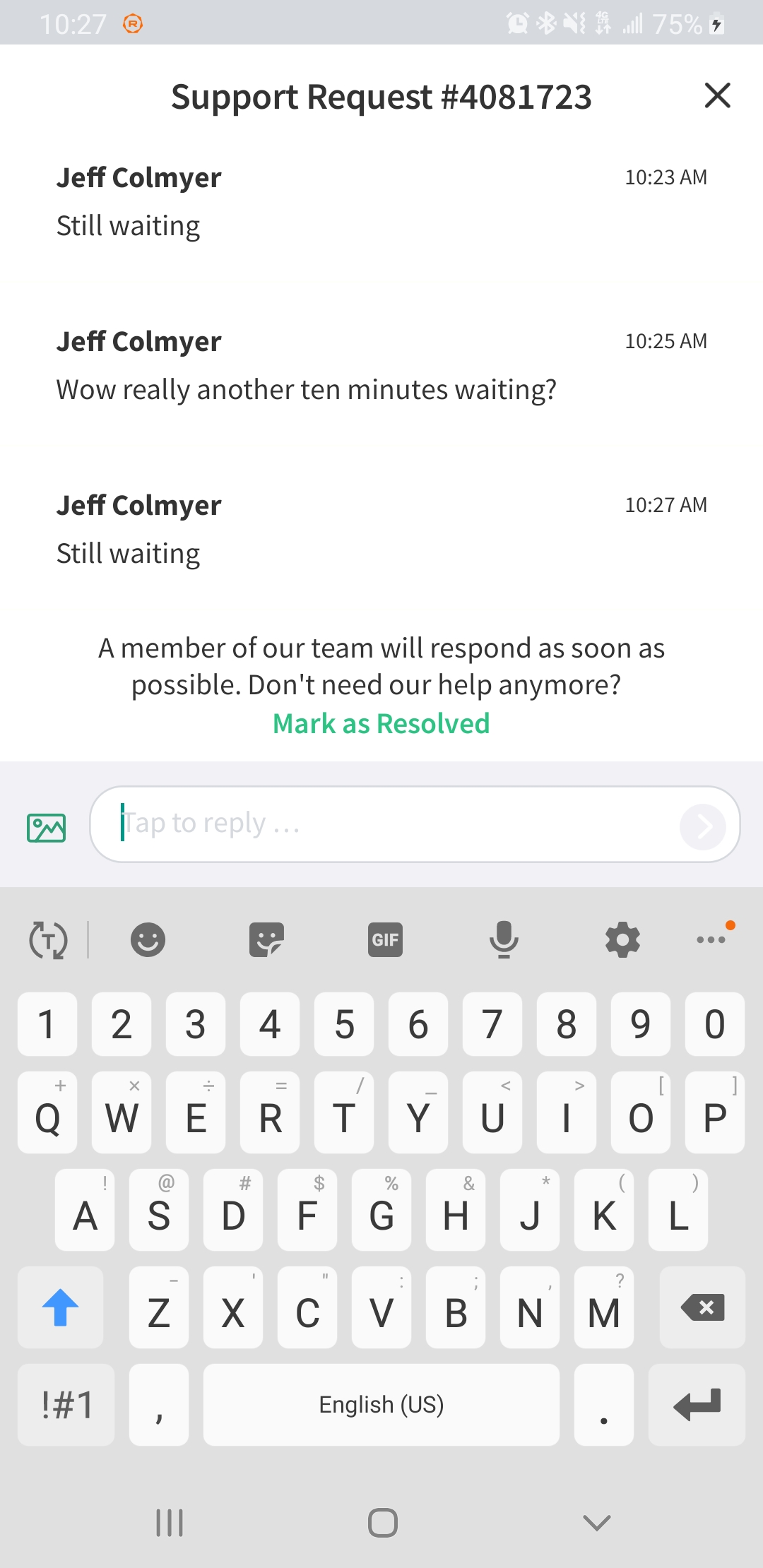Open the sticker panel

(265, 939)
